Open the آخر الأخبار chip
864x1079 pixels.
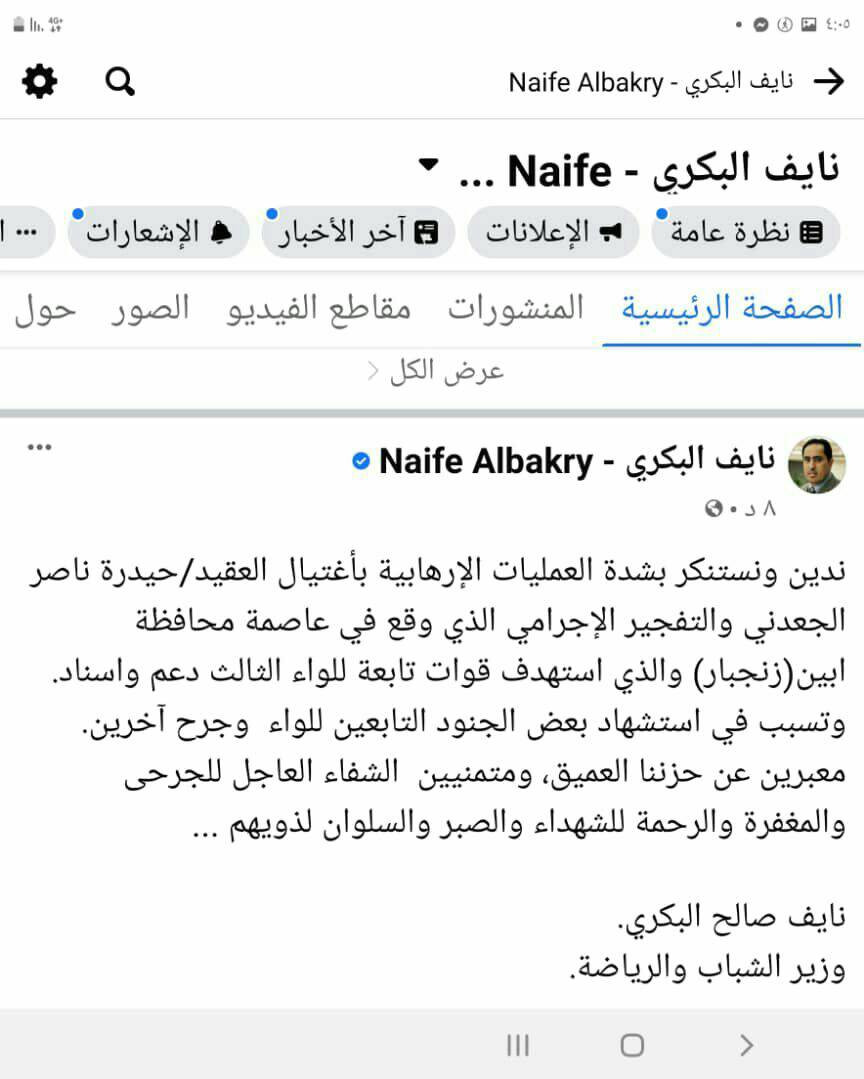tap(358, 232)
